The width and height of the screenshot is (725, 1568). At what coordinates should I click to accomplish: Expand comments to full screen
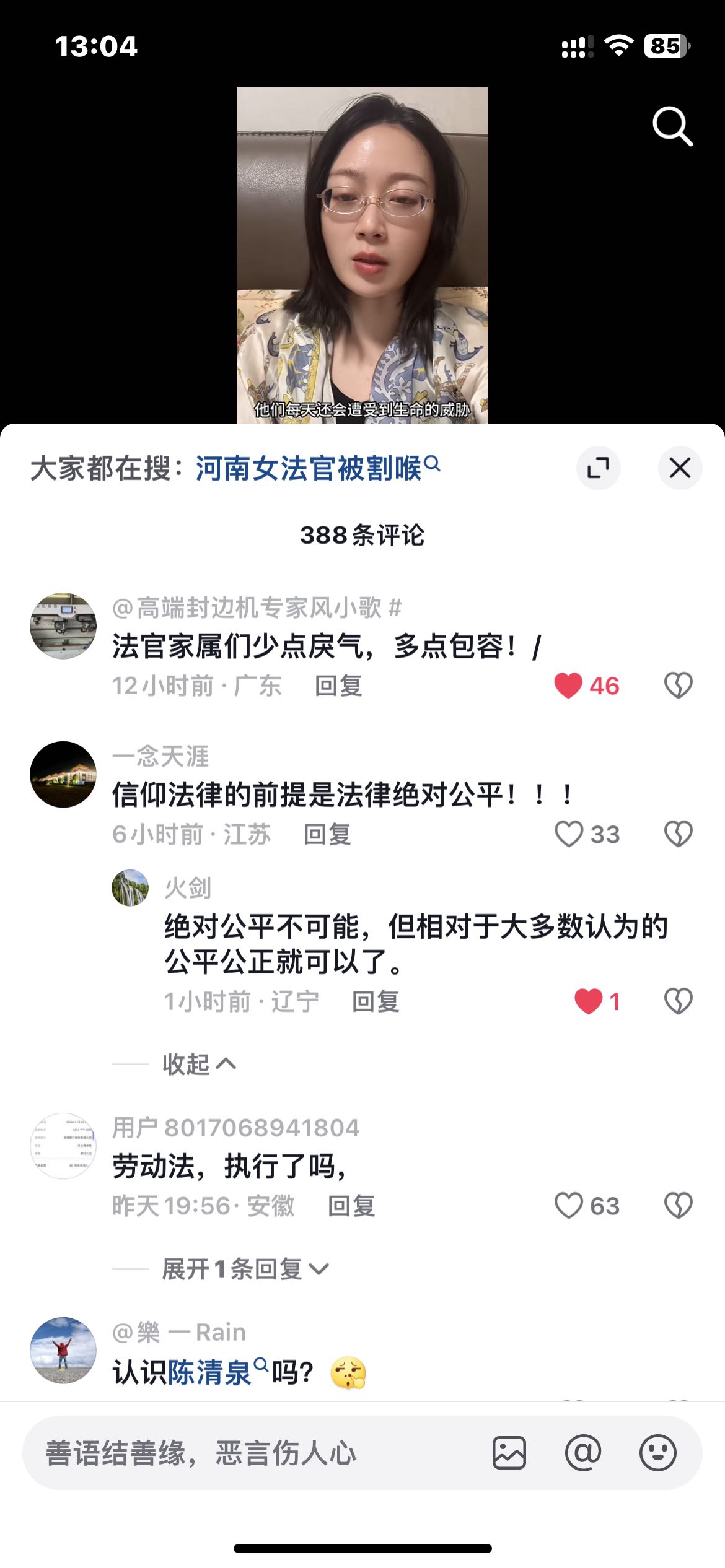(598, 468)
